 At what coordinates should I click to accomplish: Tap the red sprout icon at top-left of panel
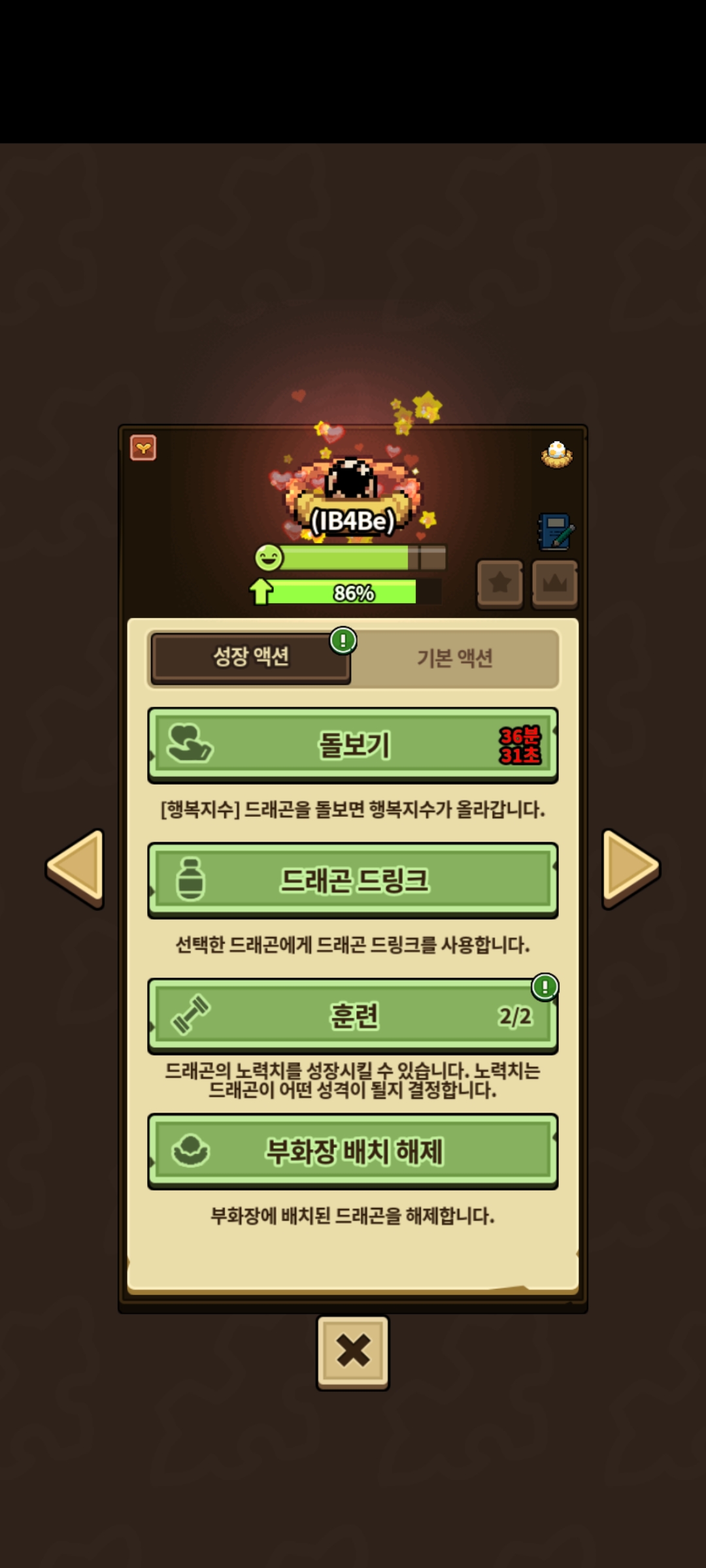pos(143,448)
